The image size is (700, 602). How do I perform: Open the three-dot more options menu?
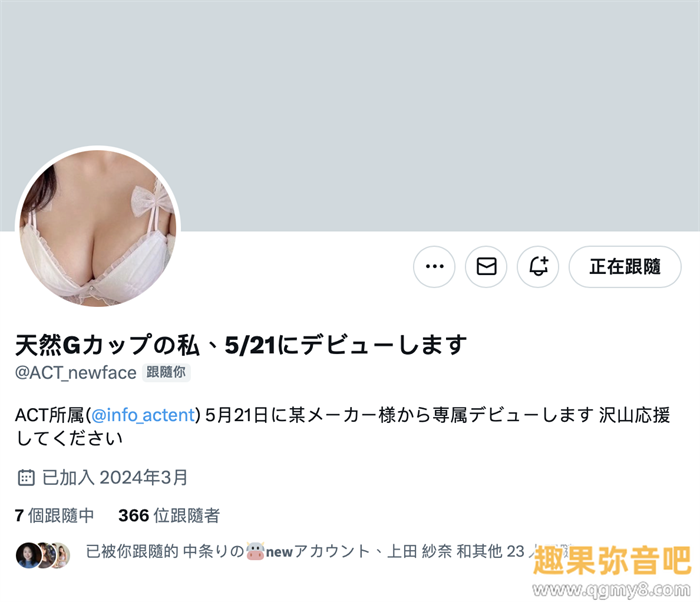[434, 267]
